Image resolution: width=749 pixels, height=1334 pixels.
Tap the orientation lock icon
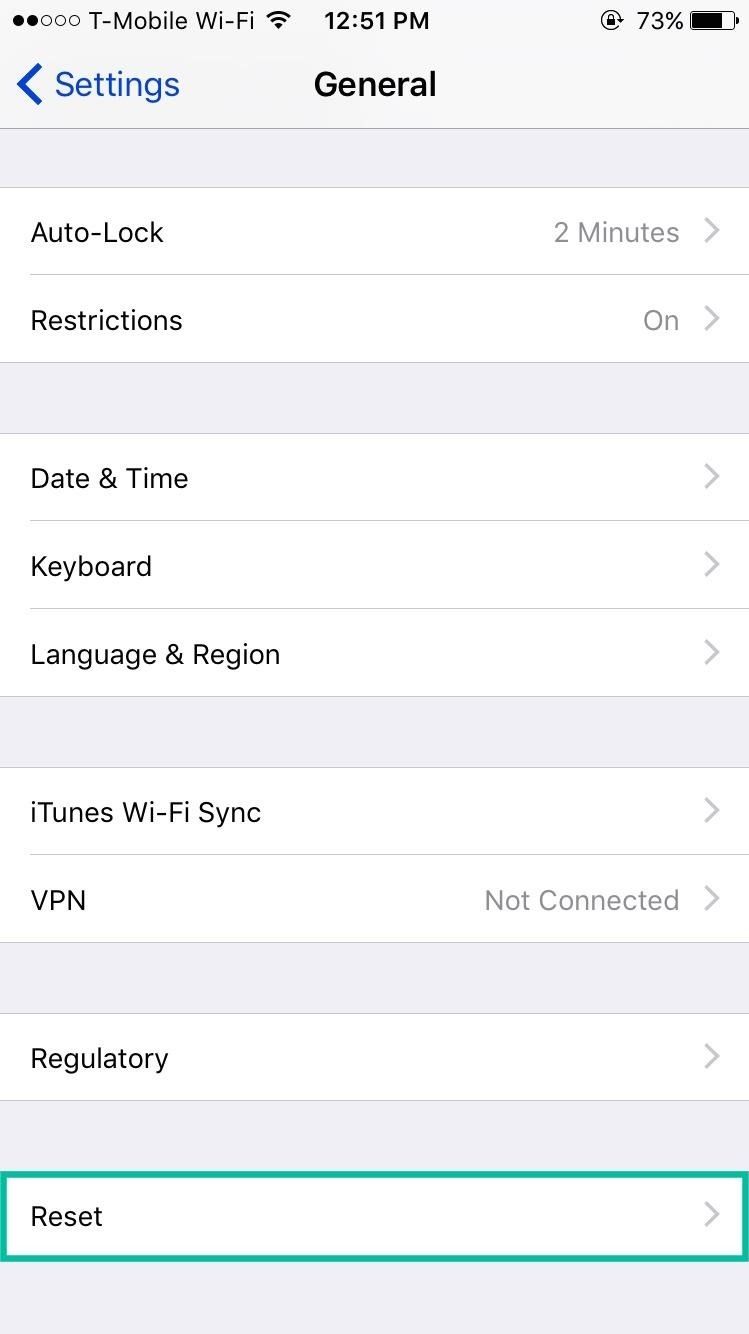611,20
